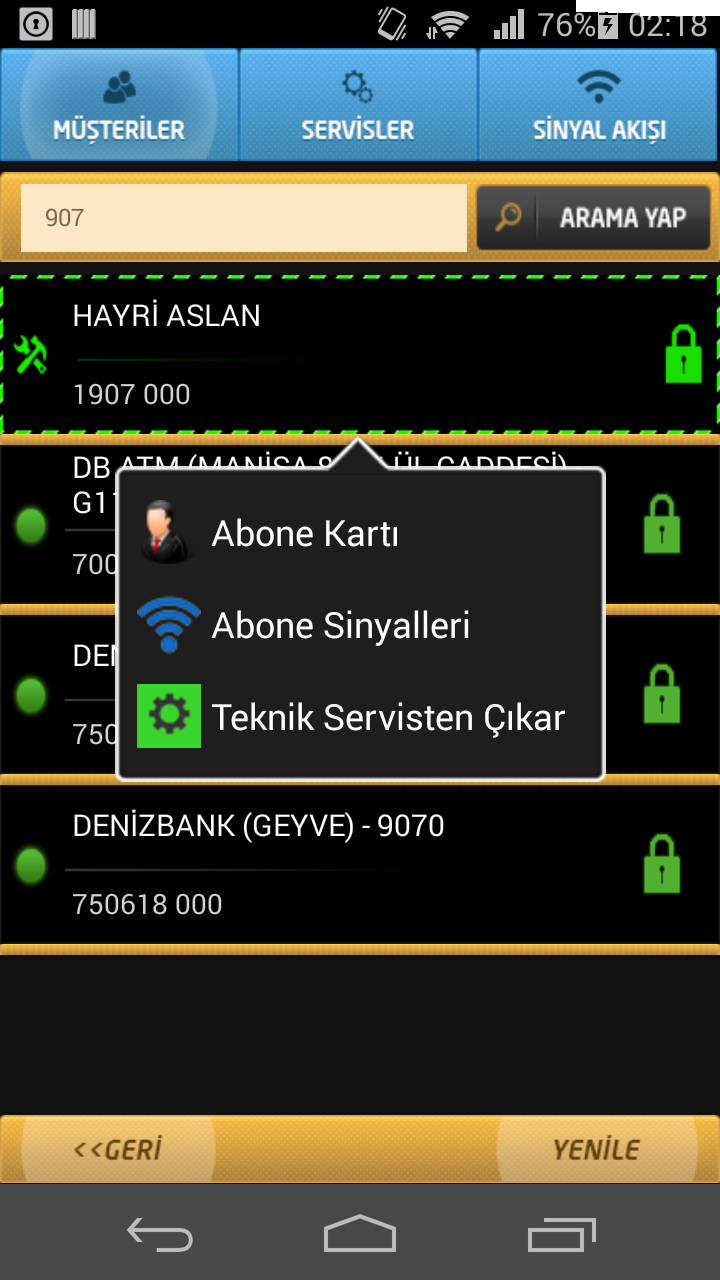This screenshot has height=1280, width=720.
Task: Tap the search field containing 907
Action: (x=244, y=217)
